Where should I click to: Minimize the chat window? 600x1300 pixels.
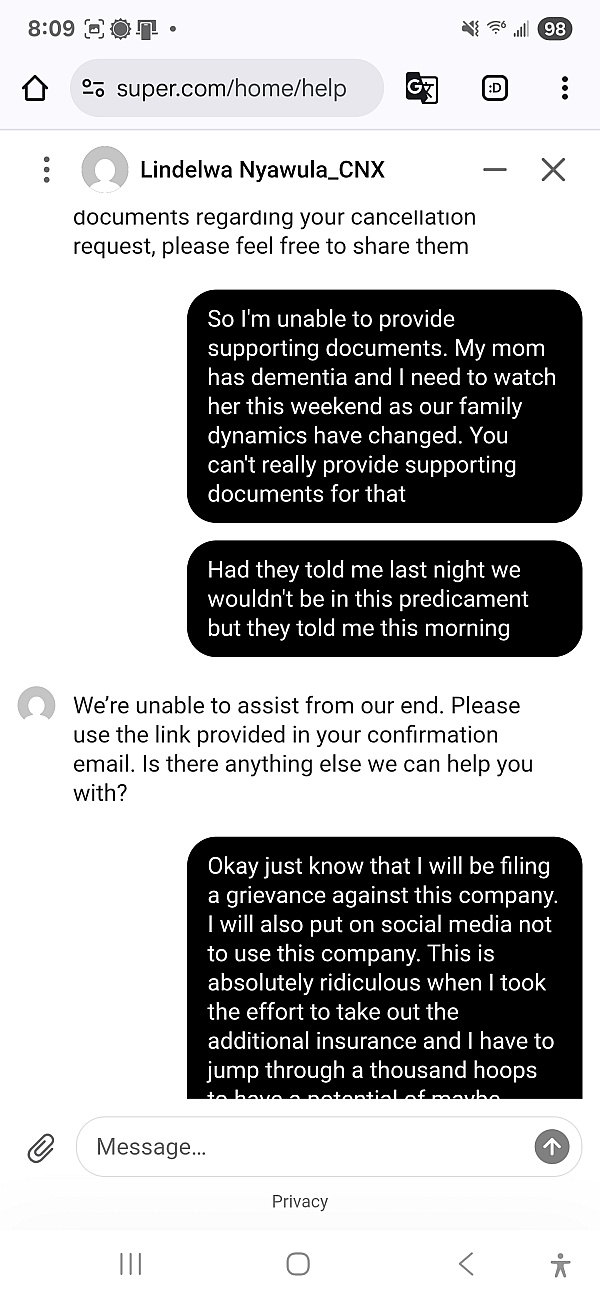494,170
